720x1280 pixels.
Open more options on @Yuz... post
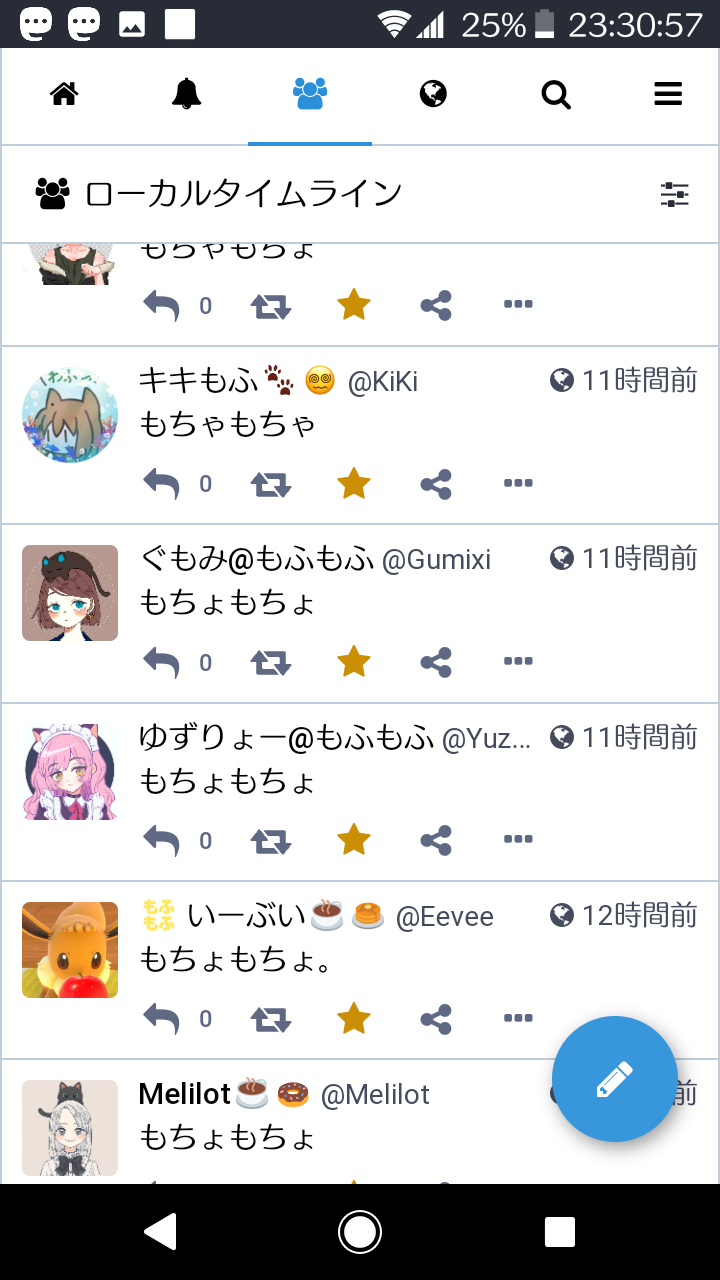[518, 840]
